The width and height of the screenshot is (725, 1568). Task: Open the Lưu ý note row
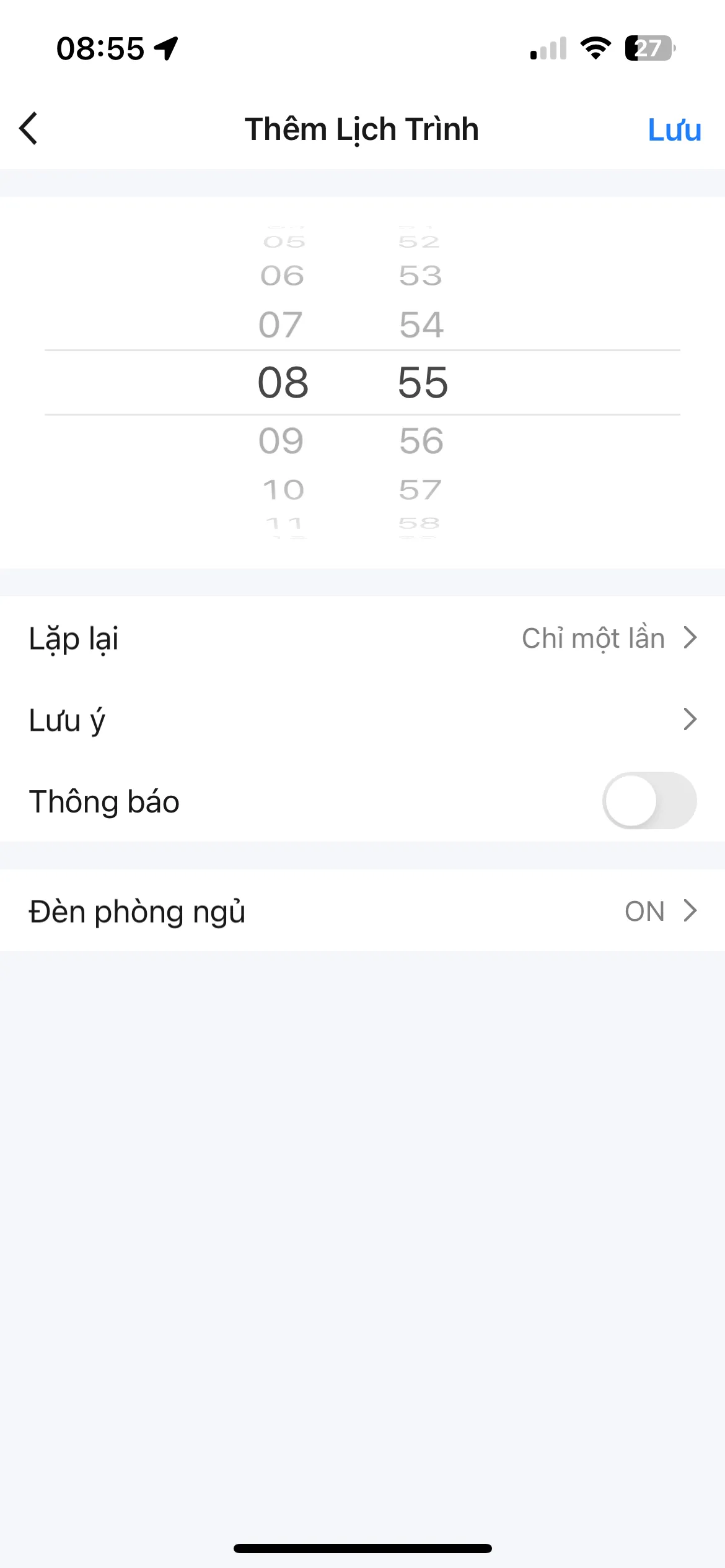362,720
